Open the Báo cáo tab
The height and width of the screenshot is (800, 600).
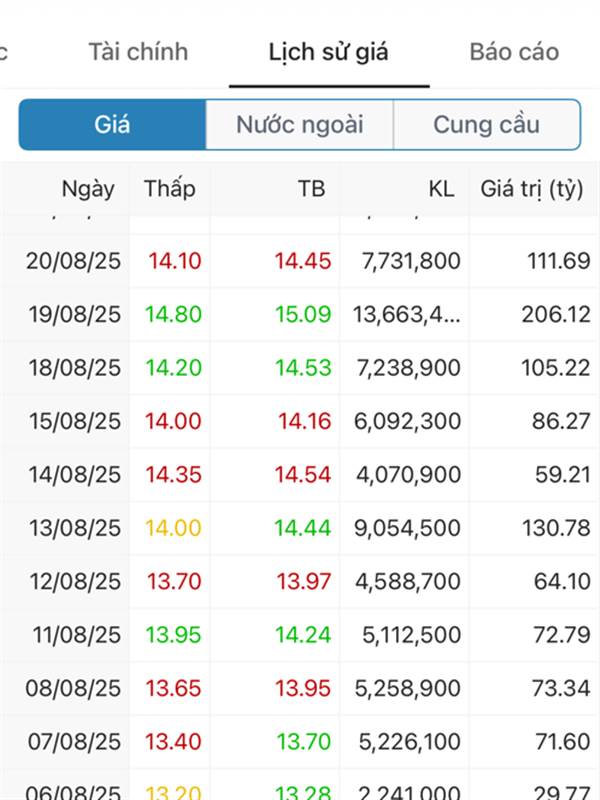(x=514, y=52)
